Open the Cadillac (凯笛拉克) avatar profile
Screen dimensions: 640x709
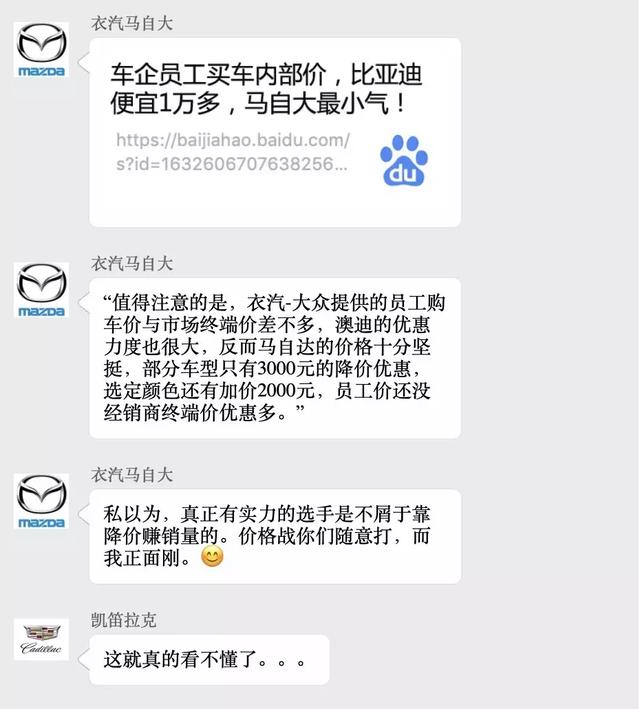[42, 639]
